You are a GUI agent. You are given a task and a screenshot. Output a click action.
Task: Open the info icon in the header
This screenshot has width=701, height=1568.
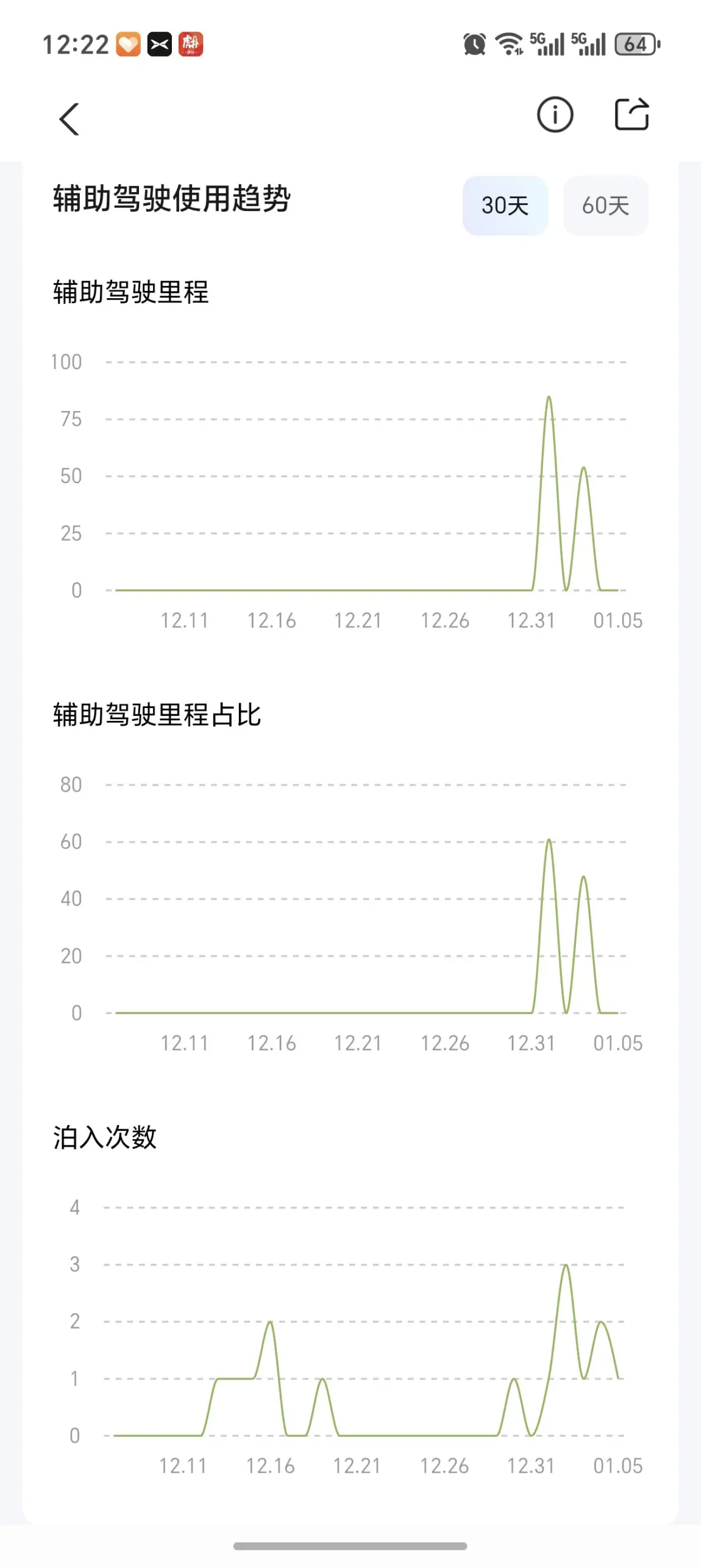tap(555, 115)
